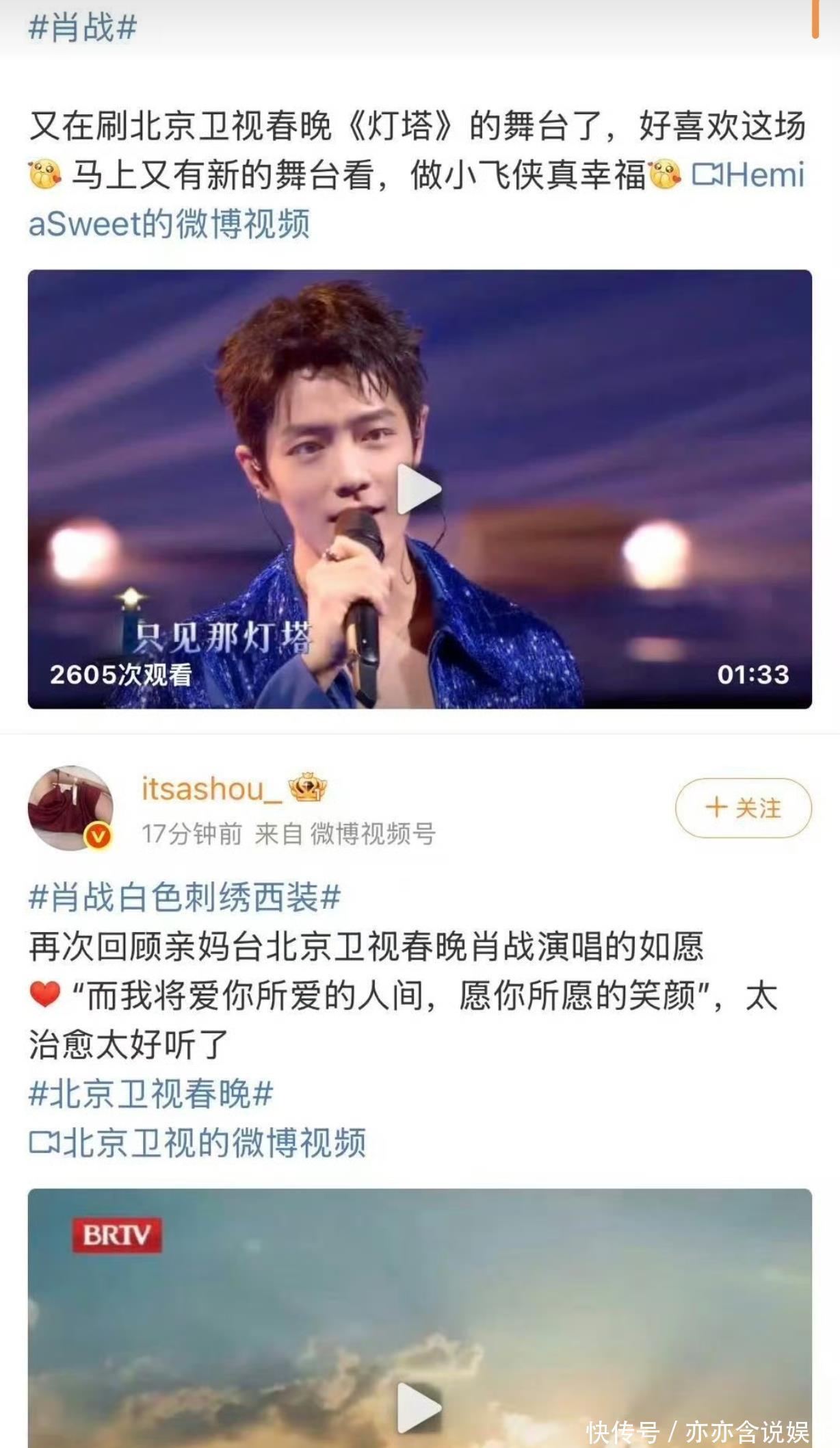The width and height of the screenshot is (840, 1448).
Task: Open 北京卫视的微博视频 link
Action: click(198, 1143)
